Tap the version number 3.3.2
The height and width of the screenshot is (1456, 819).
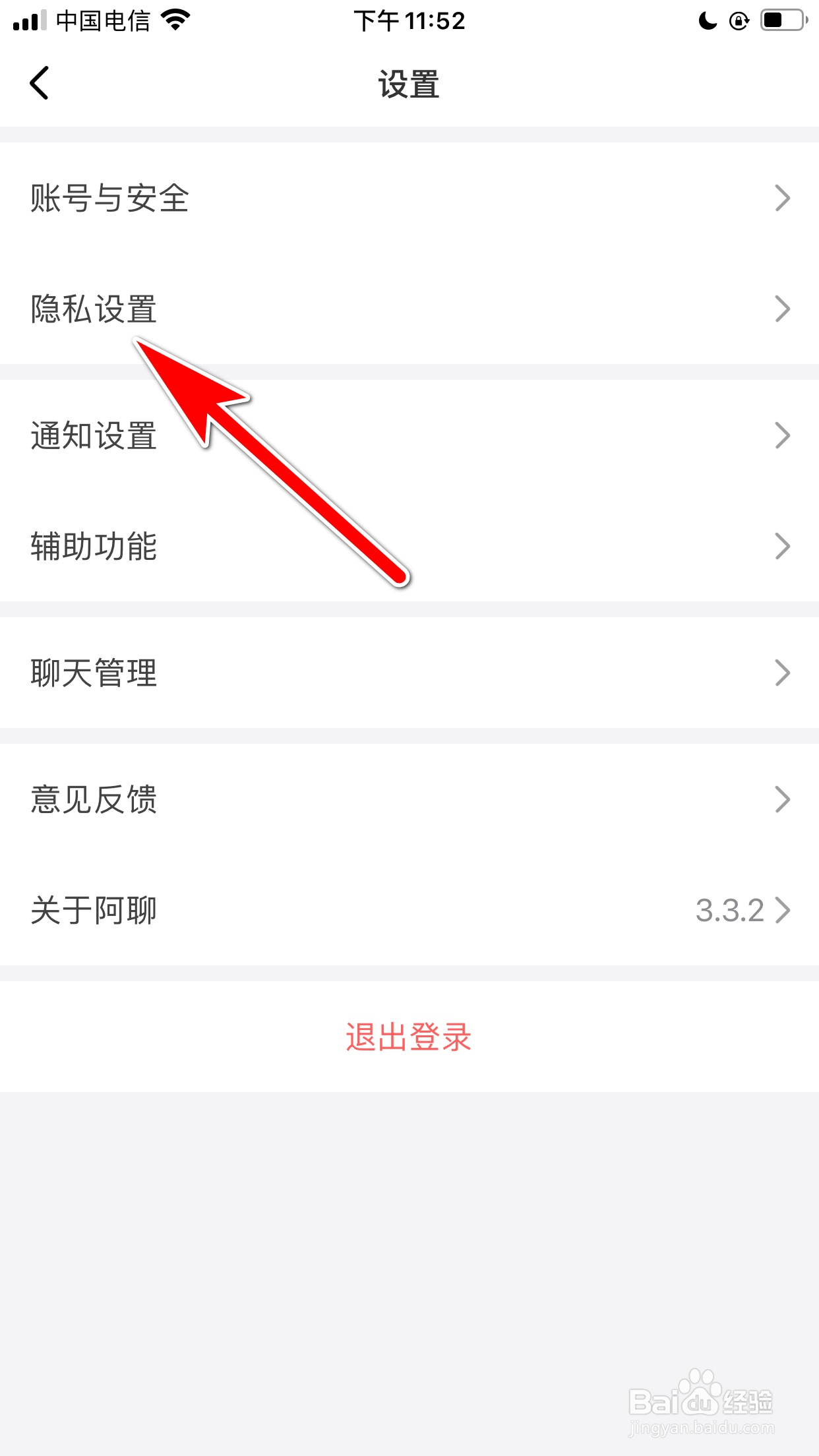coord(729,911)
